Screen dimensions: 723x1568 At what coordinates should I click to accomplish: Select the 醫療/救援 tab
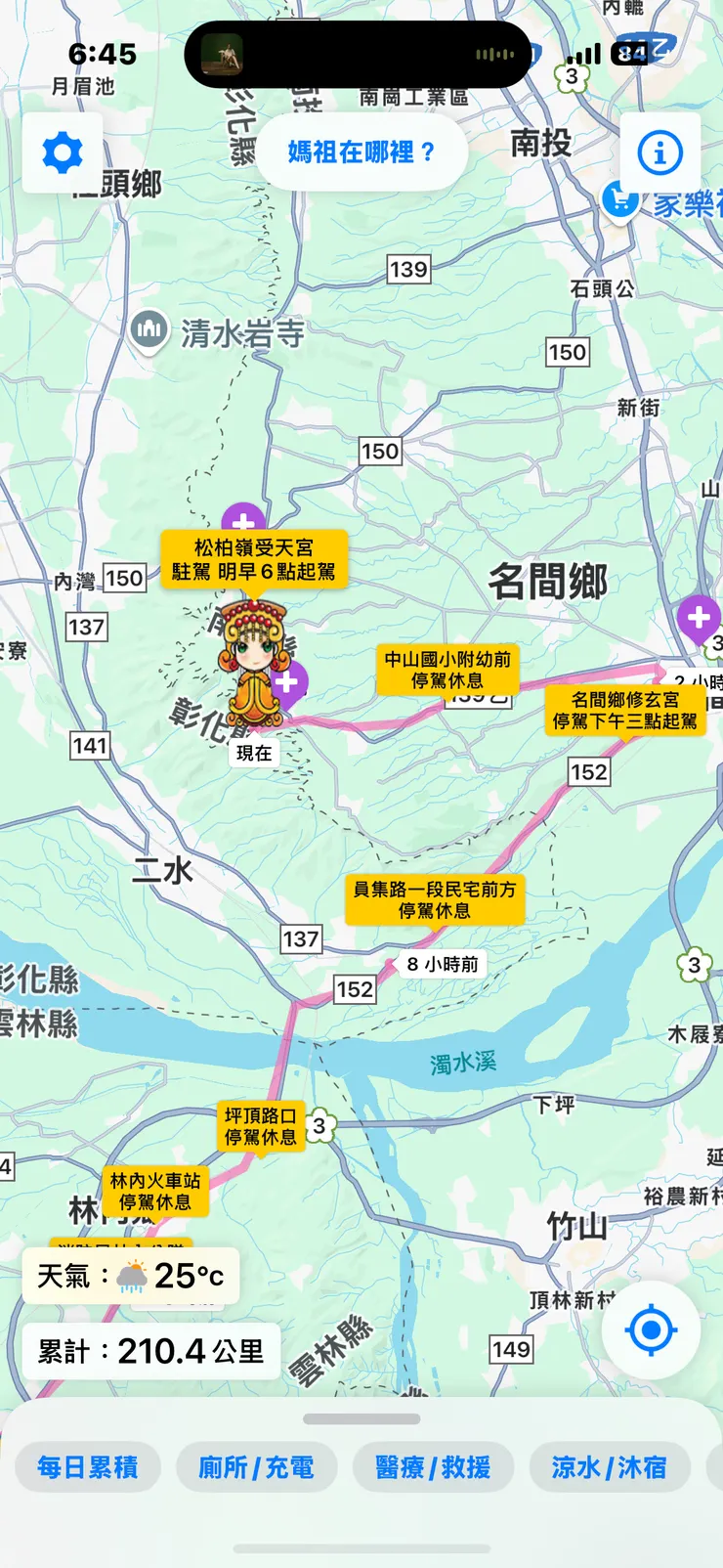click(x=434, y=1466)
